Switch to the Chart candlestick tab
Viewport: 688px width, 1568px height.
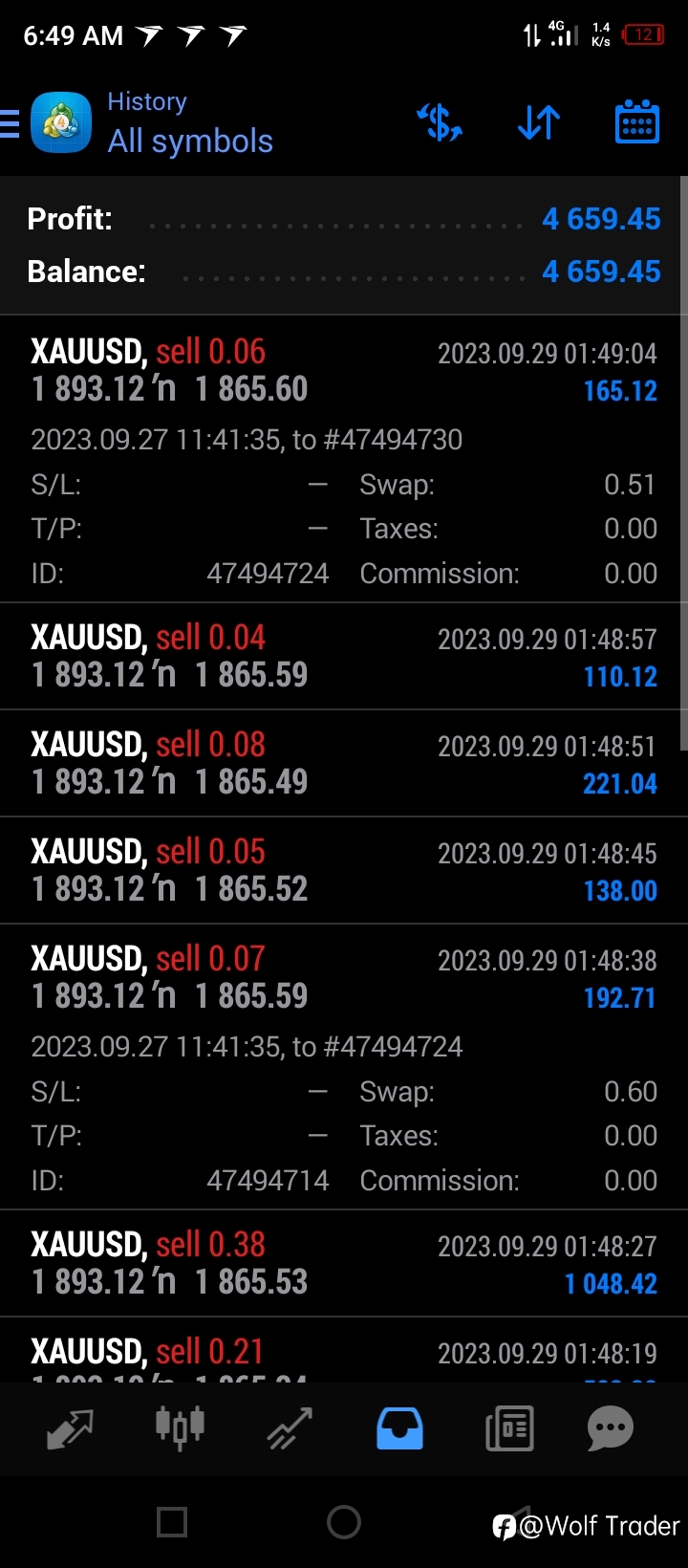(x=180, y=1428)
